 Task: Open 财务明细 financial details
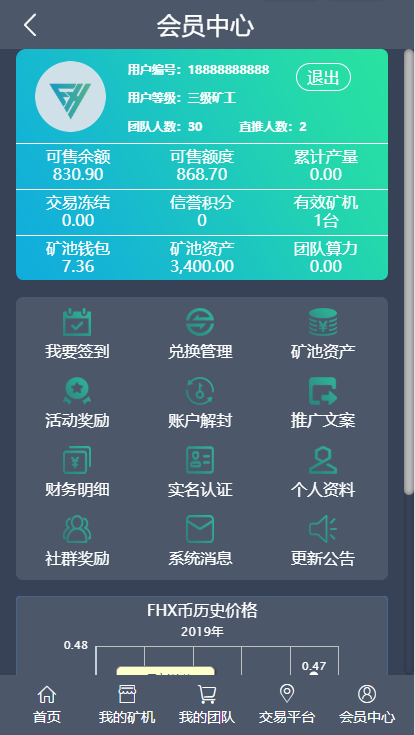pos(77,472)
